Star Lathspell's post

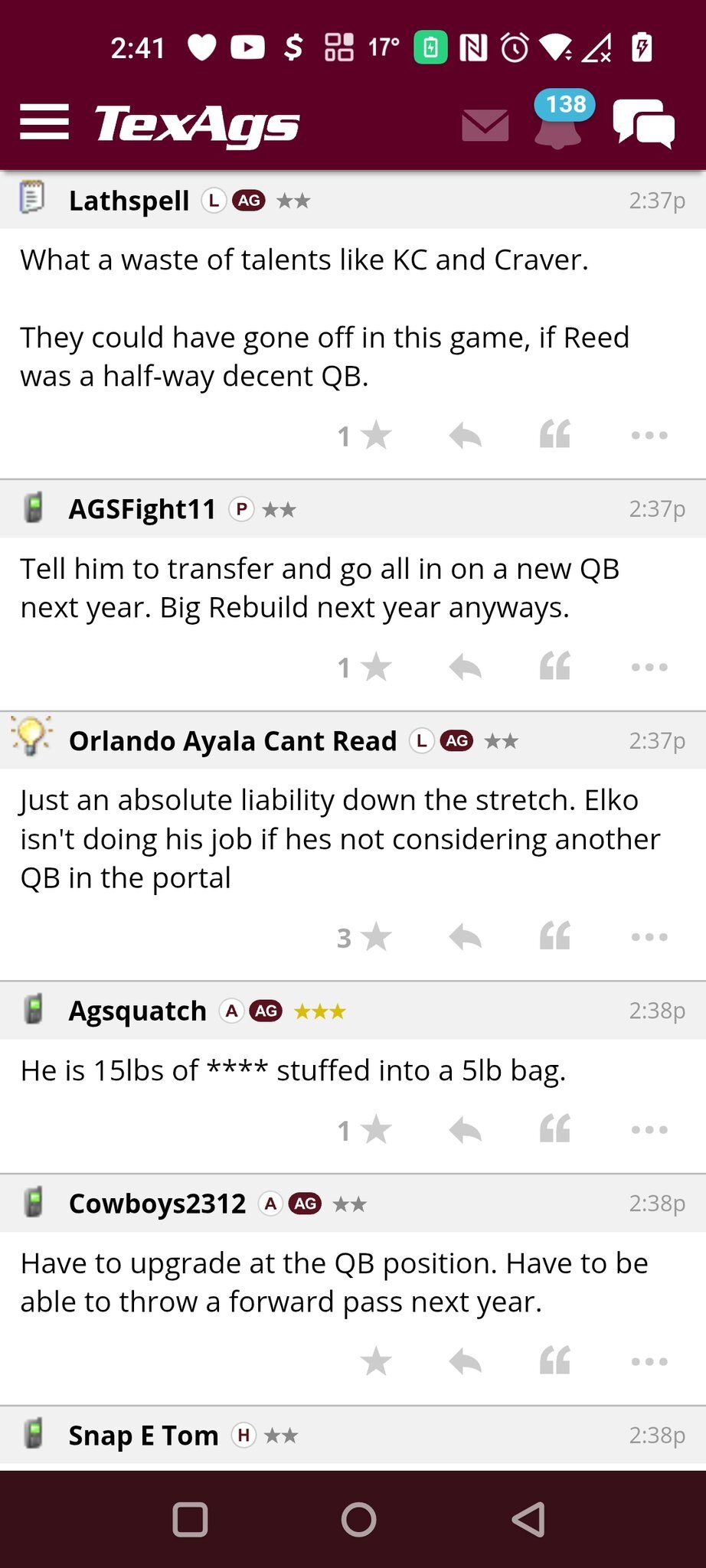click(x=375, y=436)
